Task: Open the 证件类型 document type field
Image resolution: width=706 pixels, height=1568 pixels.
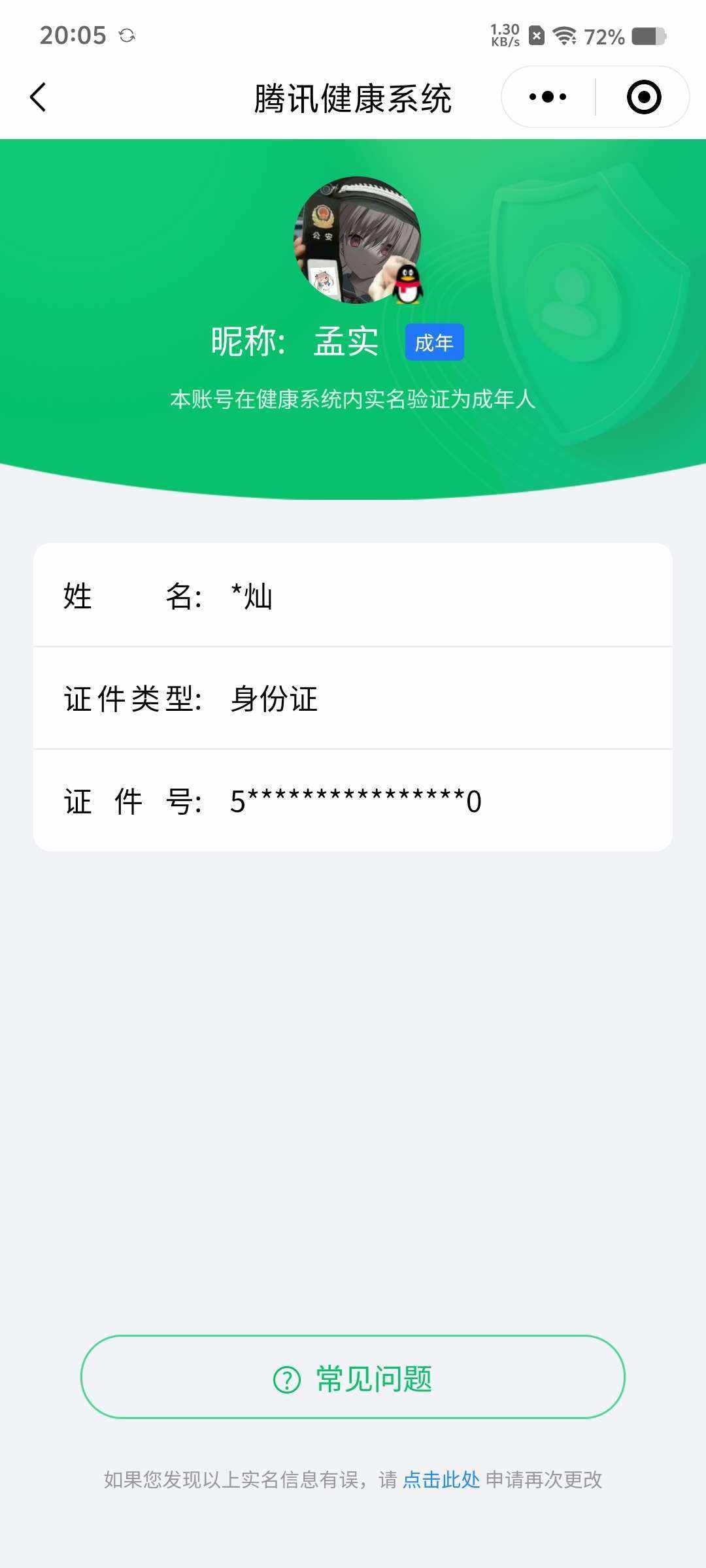Action: [x=353, y=699]
